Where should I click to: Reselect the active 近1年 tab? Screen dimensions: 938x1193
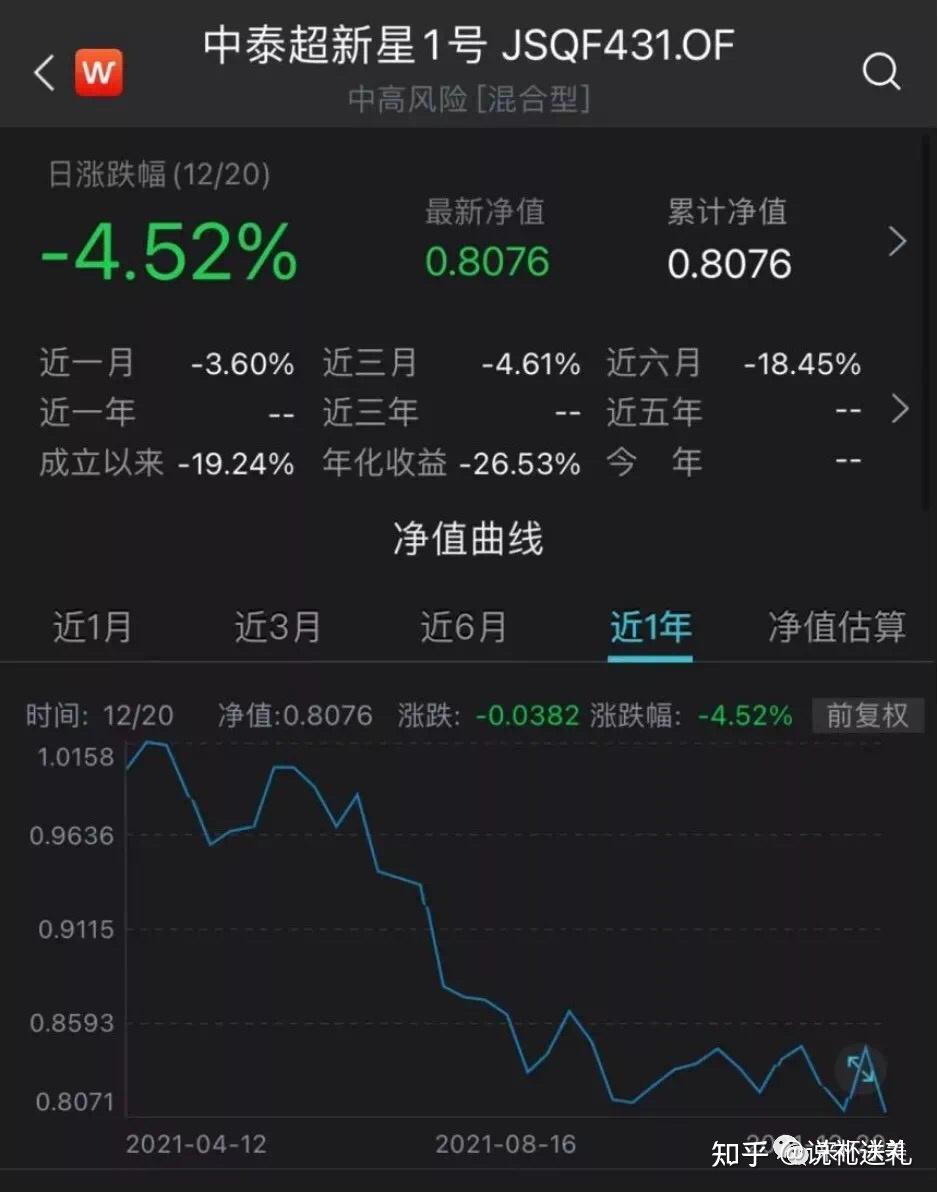click(650, 627)
